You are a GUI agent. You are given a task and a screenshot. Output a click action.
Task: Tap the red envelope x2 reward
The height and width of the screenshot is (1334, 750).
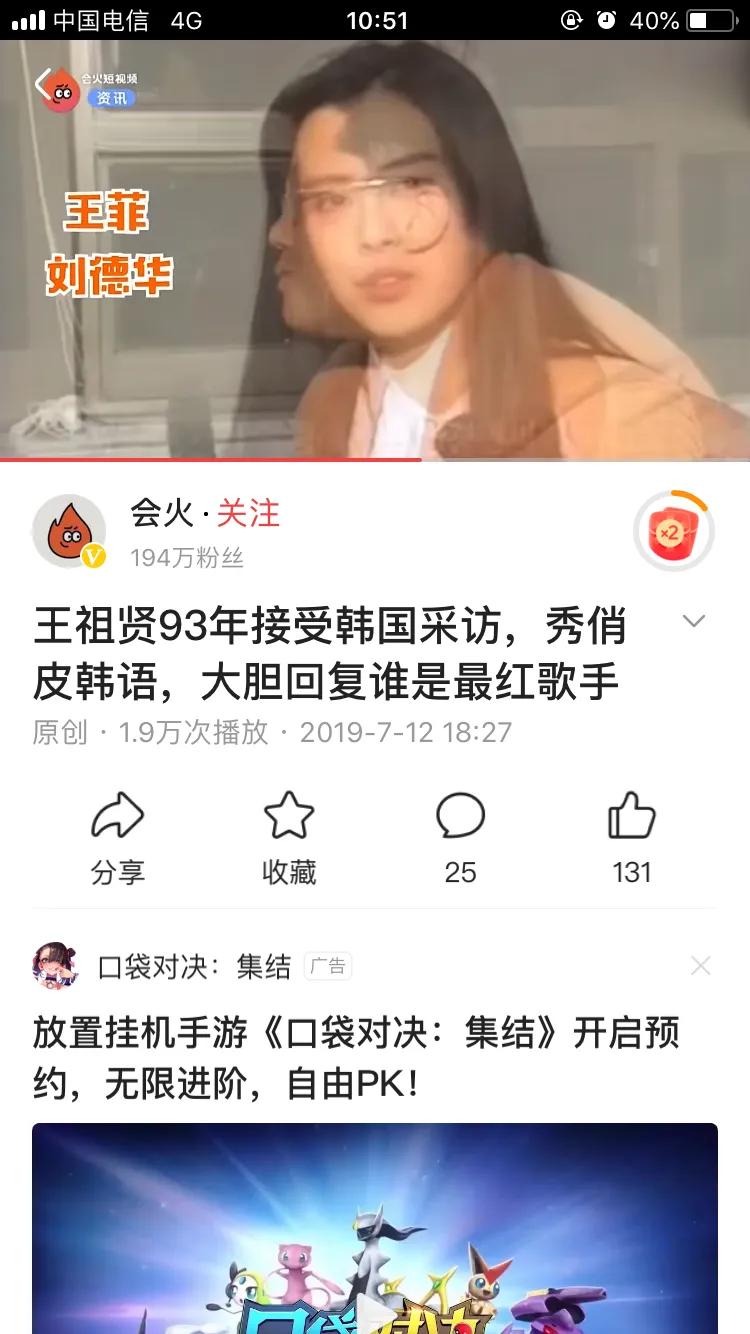tap(674, 531)
